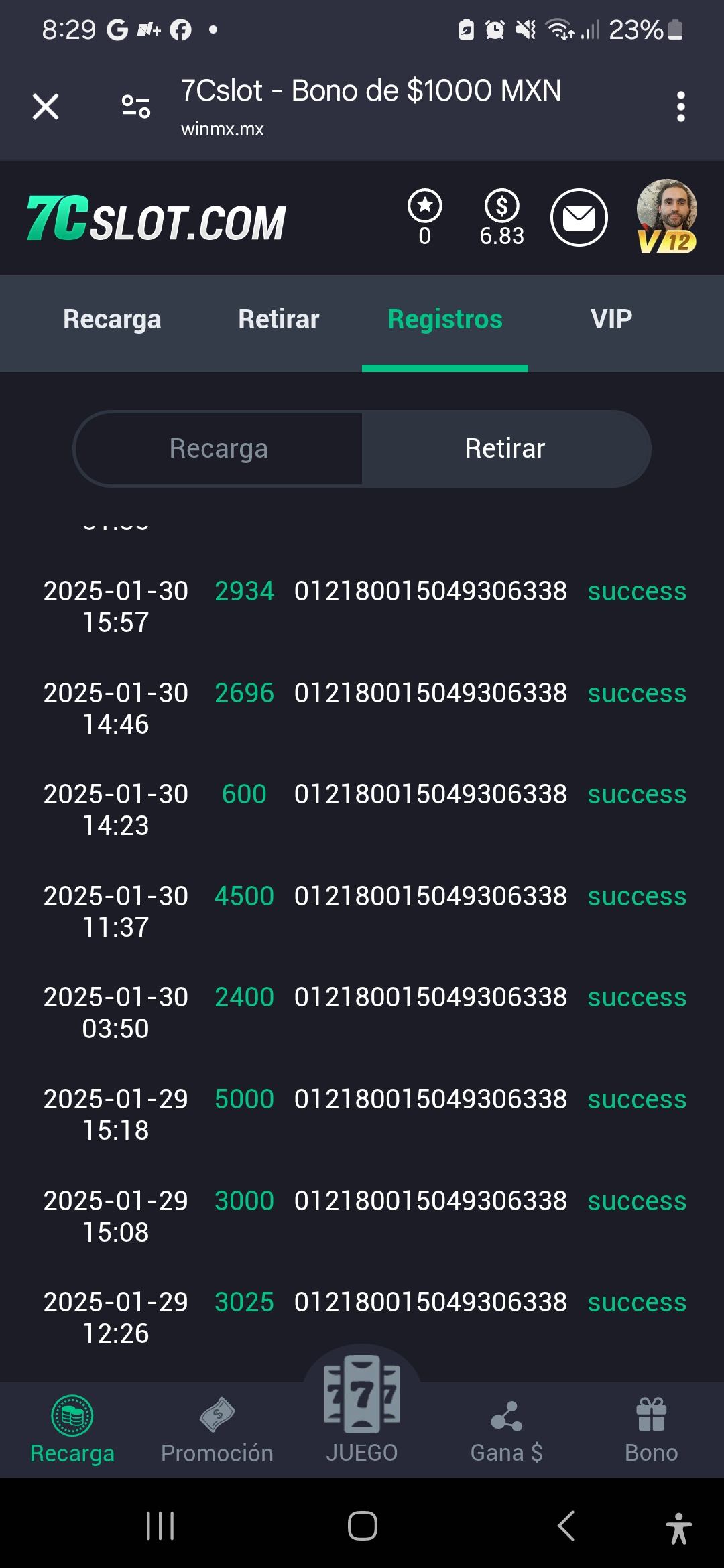Open the VIP tab
This screenshot has height=1568, width=724.
coord(611,320)
